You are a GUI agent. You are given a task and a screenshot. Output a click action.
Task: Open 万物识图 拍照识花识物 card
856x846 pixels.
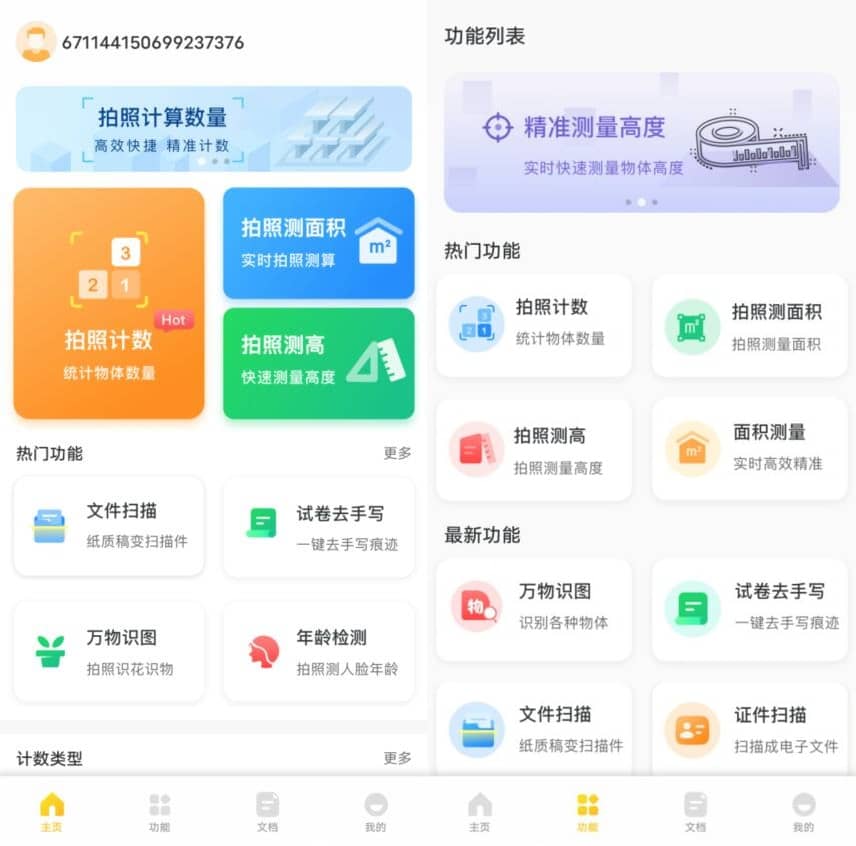pos(108,651)
